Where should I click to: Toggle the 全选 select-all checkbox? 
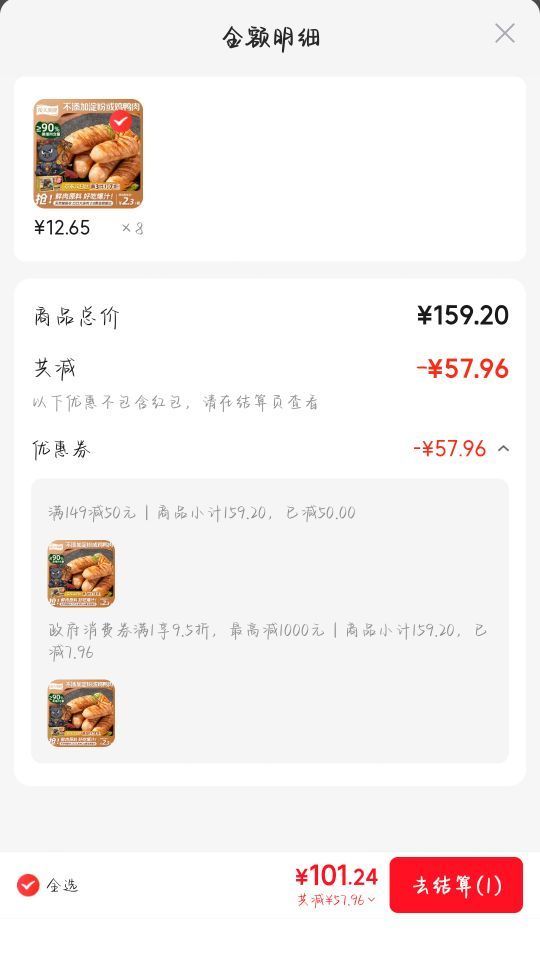[x=28, y=885]
